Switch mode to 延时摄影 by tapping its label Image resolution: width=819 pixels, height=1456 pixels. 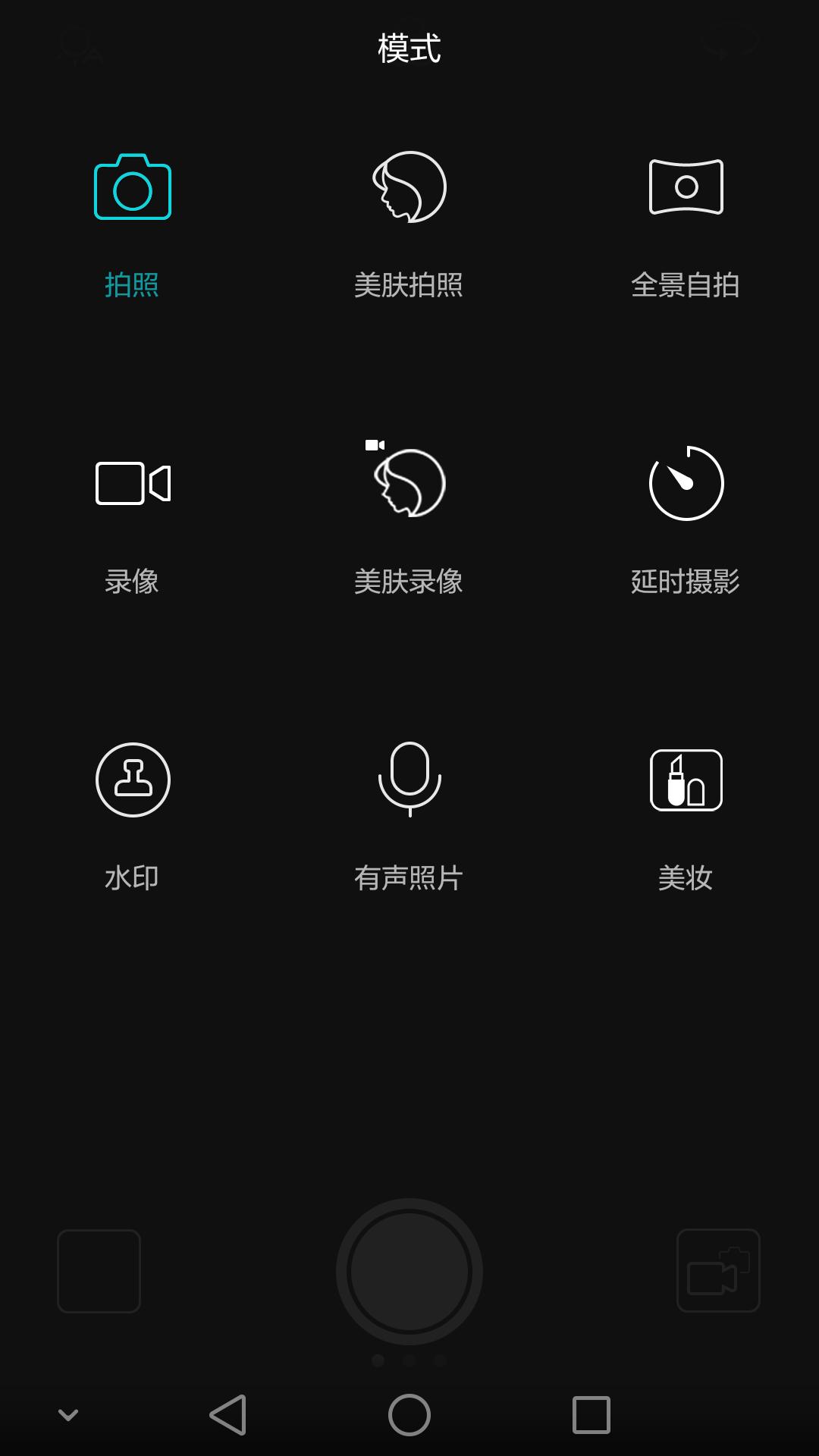coord(686,582)
